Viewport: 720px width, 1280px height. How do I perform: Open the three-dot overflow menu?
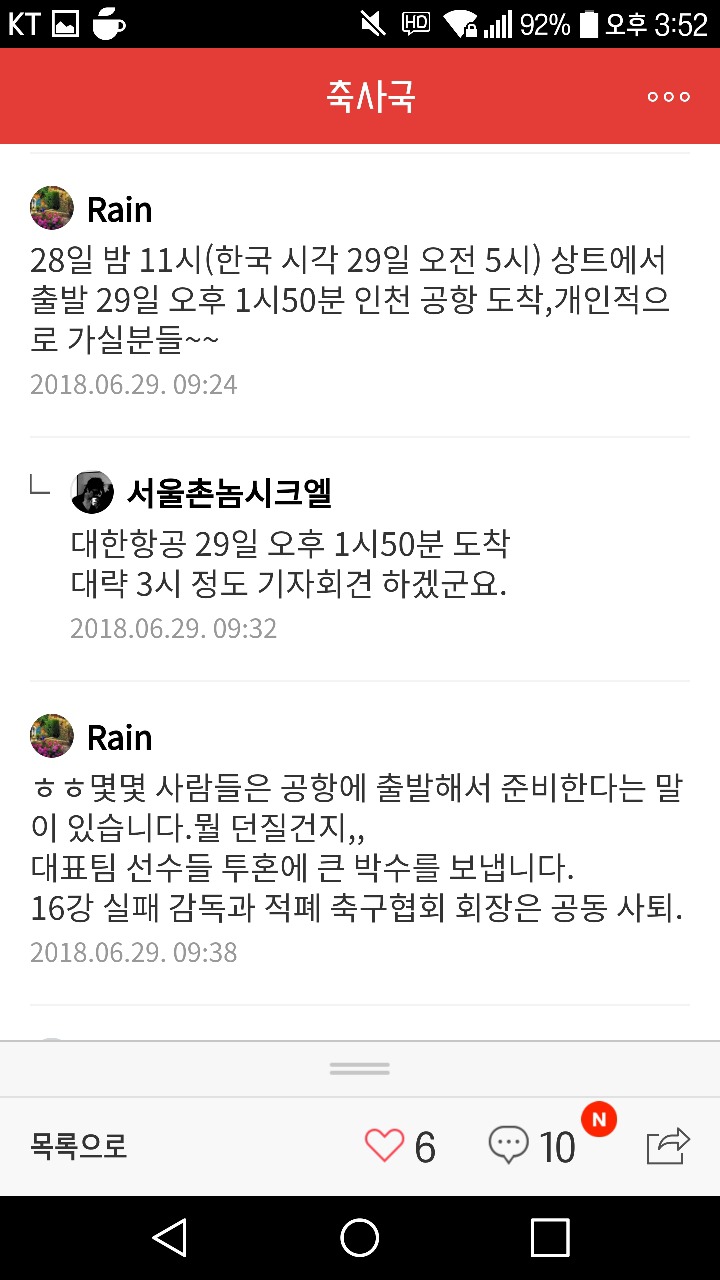click(x=668, y=97)
